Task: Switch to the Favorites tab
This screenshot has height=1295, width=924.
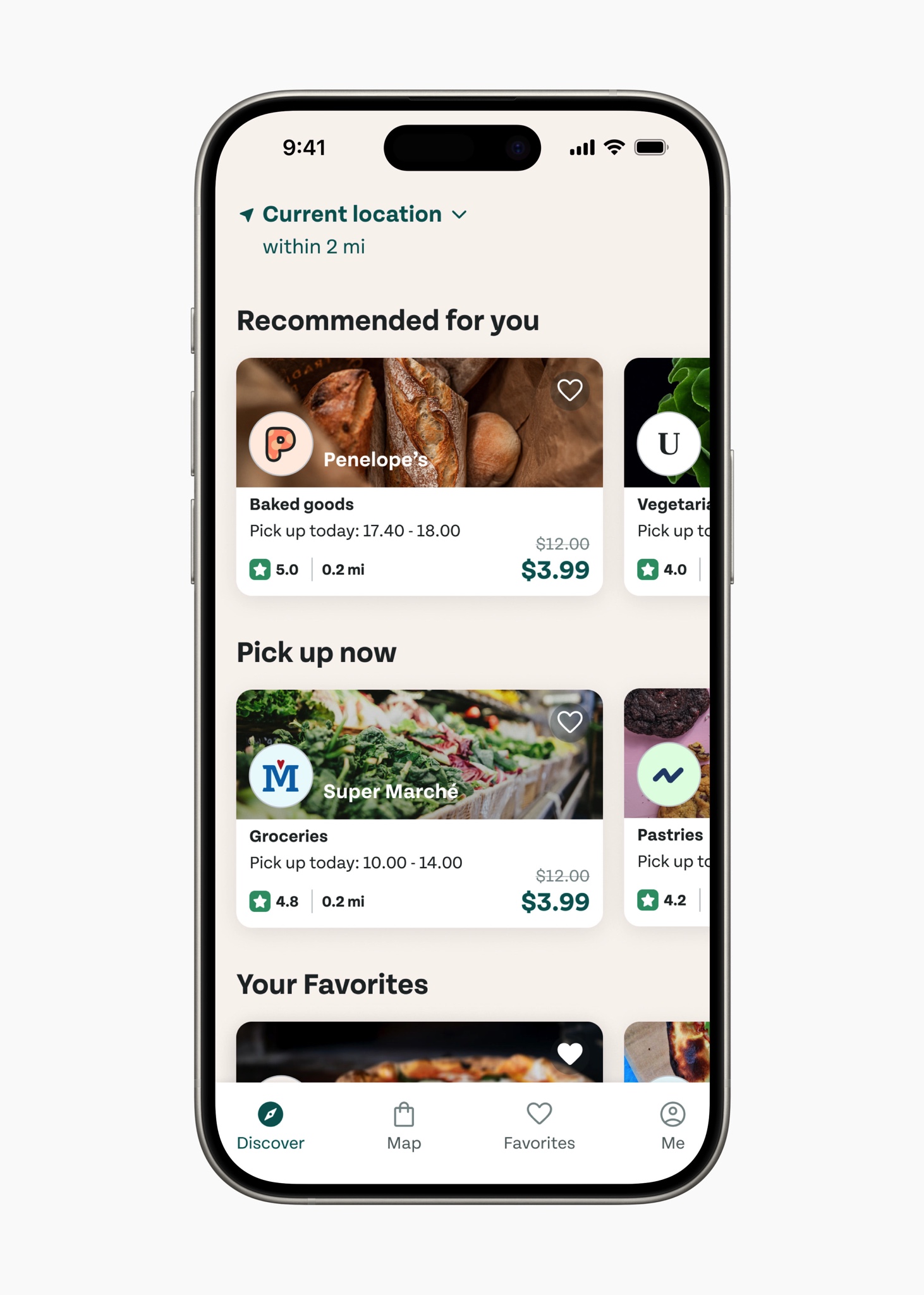Action: (538, 1126)
